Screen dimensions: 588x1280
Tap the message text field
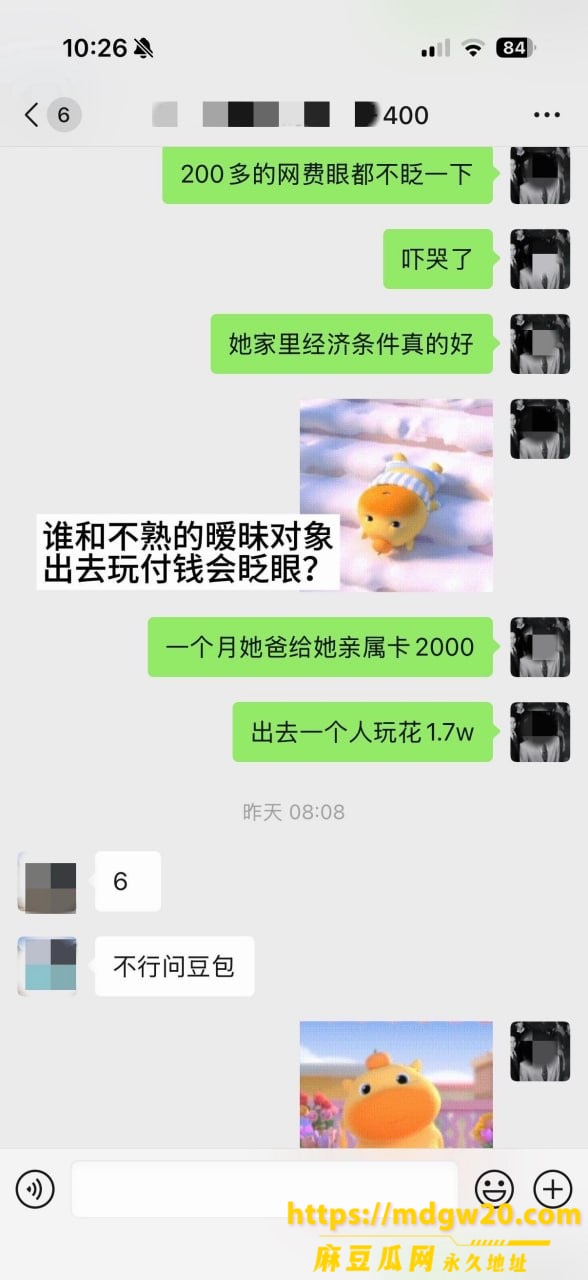tap(264, 1189)
